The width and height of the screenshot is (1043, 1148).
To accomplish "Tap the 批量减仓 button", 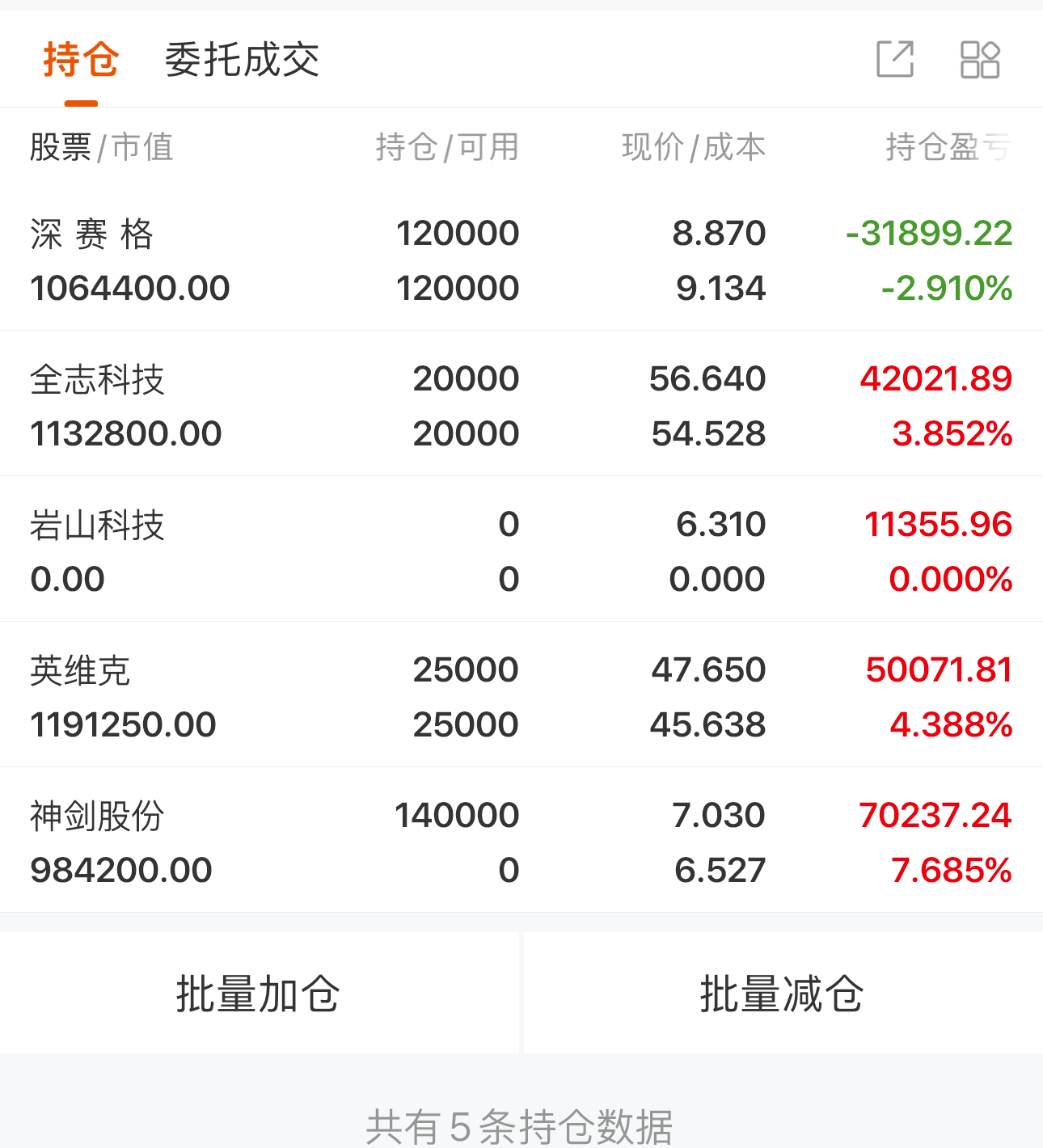I will point(780,994).
